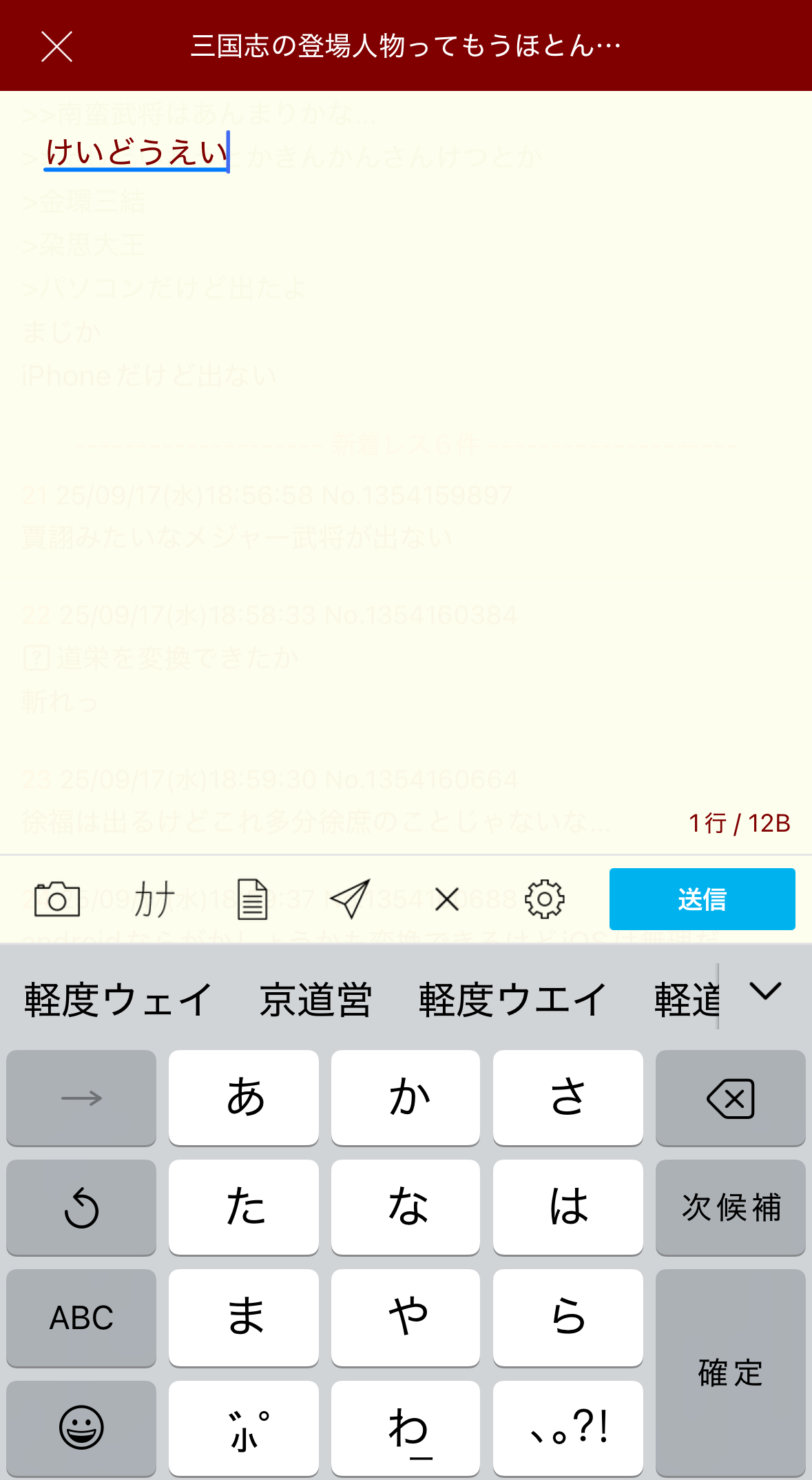812x1480 pixels.
Task: Tap the paper plane icon
Action: coord(350,899)
